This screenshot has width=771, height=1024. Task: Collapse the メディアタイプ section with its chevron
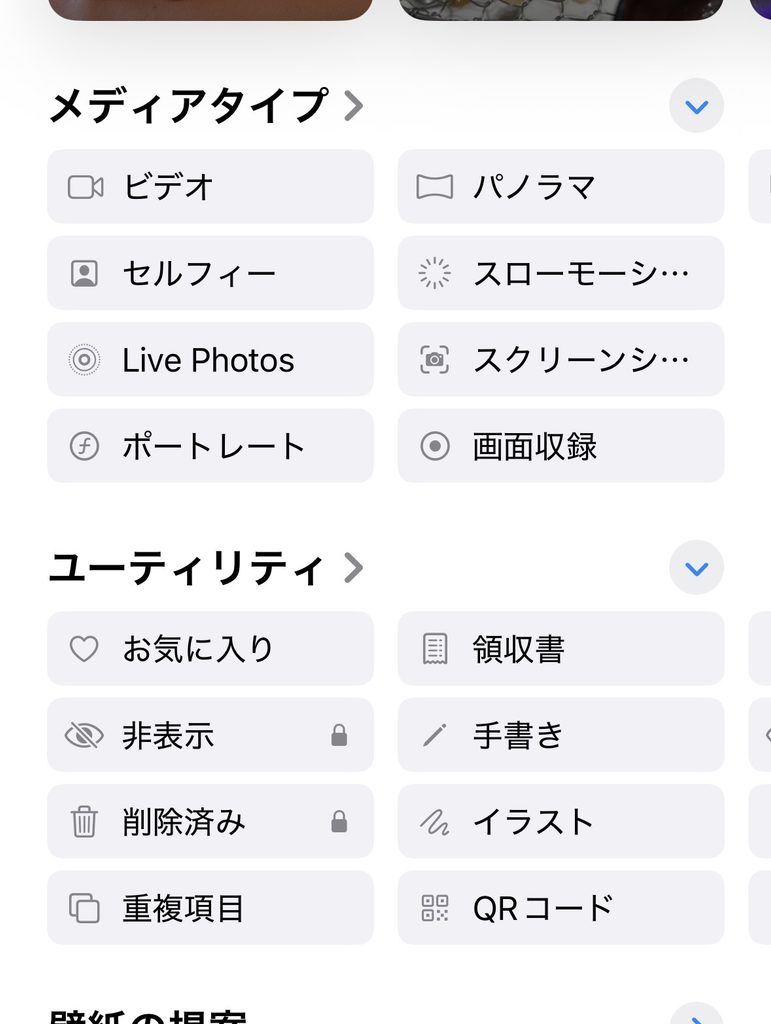click(x=696, y=106)
